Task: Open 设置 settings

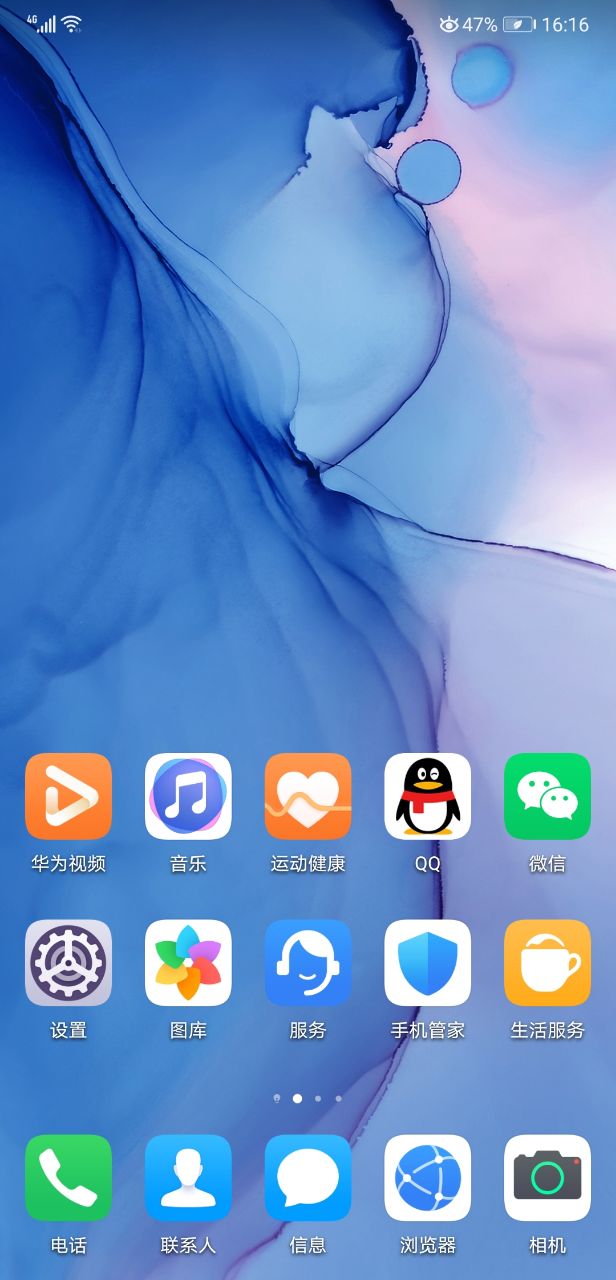Action: point(68,962)
